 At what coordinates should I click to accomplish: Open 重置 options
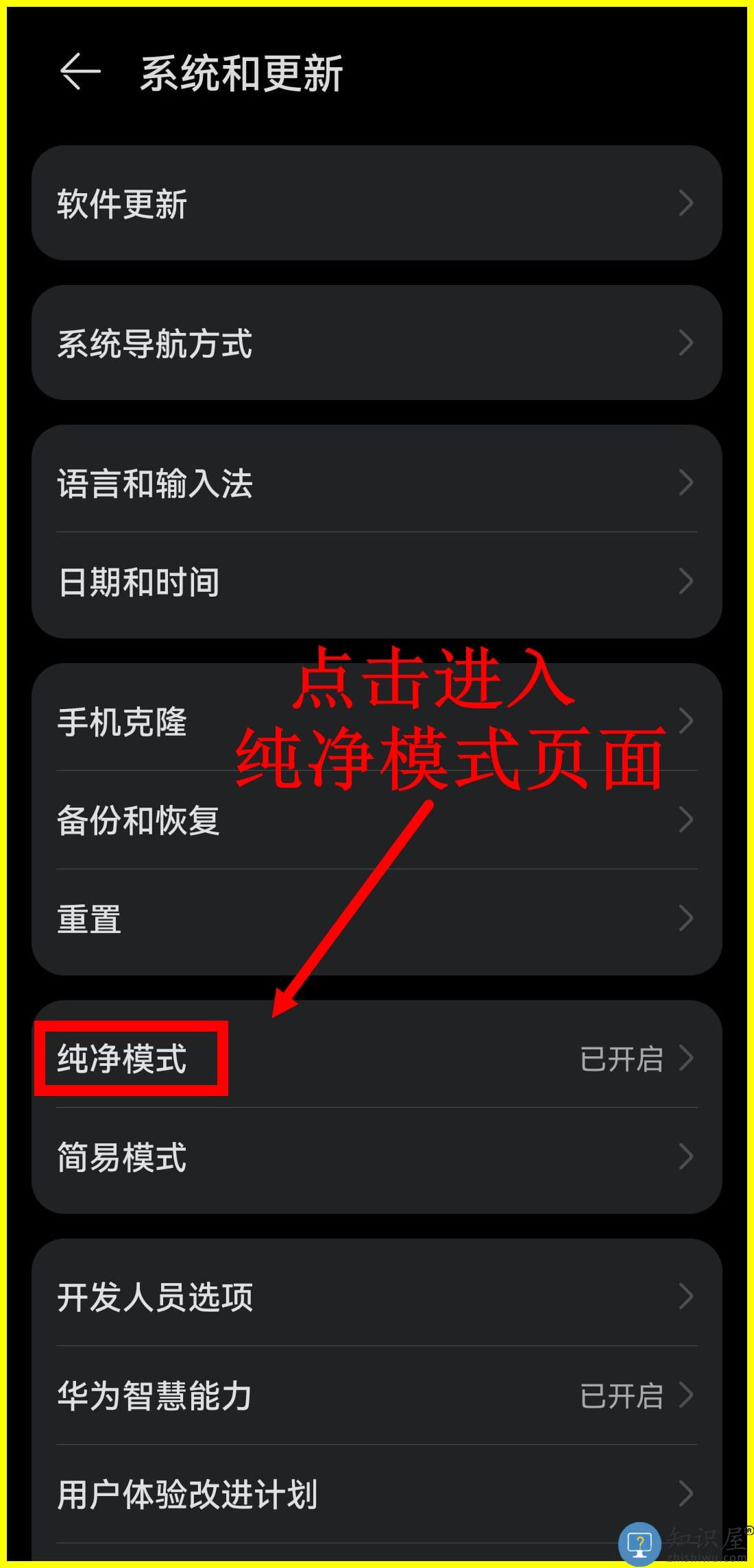click(376, 919)
